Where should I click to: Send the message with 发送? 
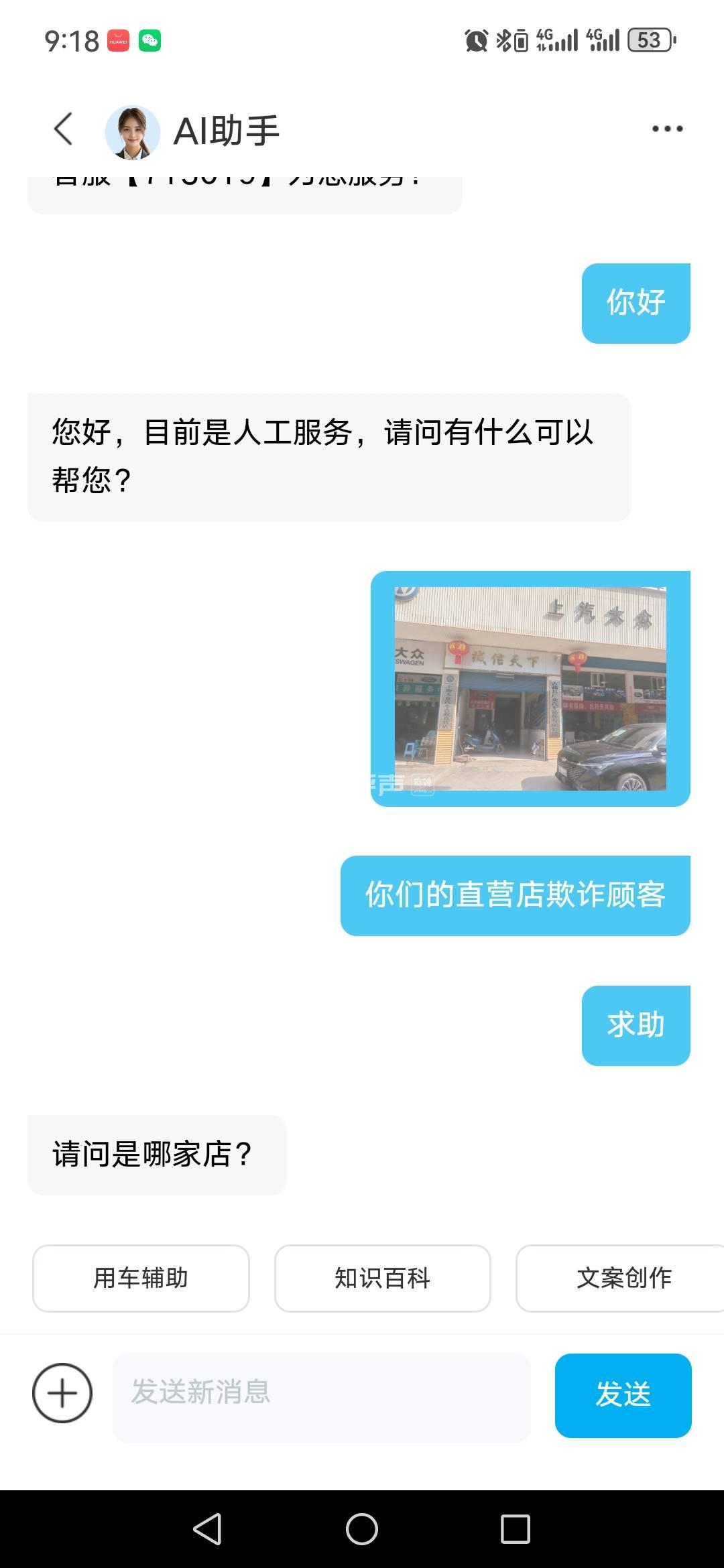[x=623, y=1395]
